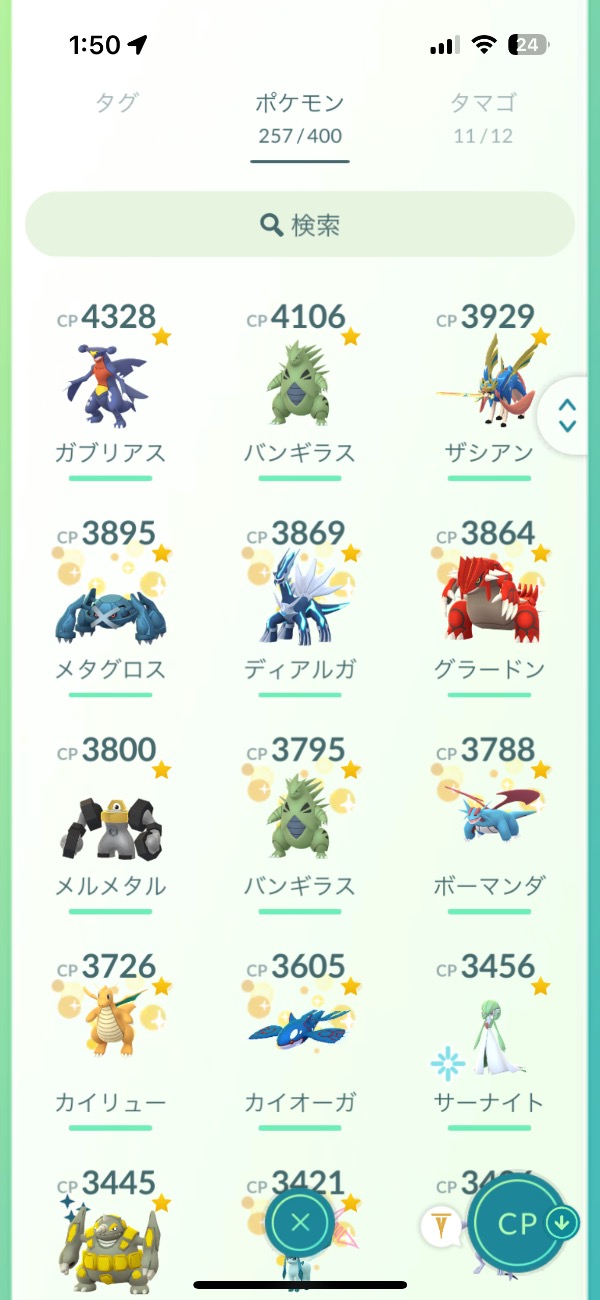600x1300 pixels.
Task: Switch to the タグ tab
Action: pos(116,102)
